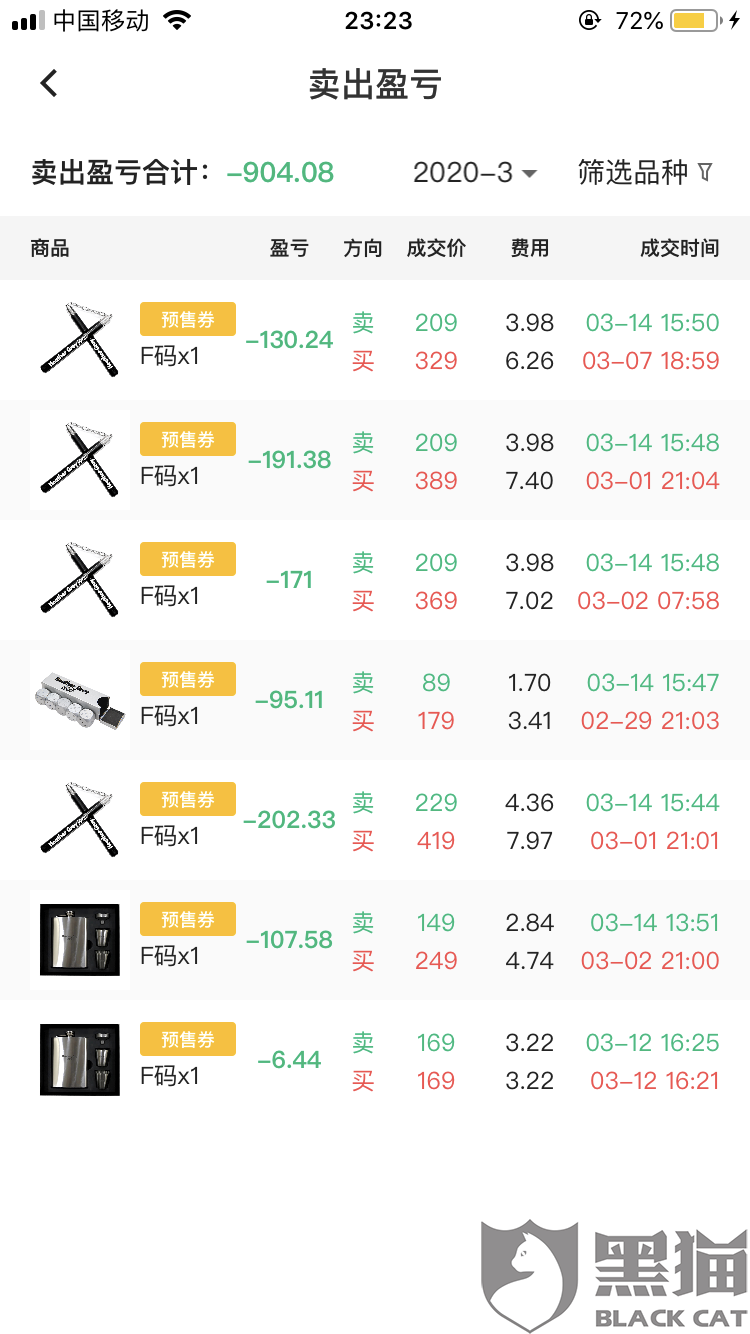Tap 筛选品种 to filter by product type
The width and height of the screenshot is (750, 1334).
646,172
